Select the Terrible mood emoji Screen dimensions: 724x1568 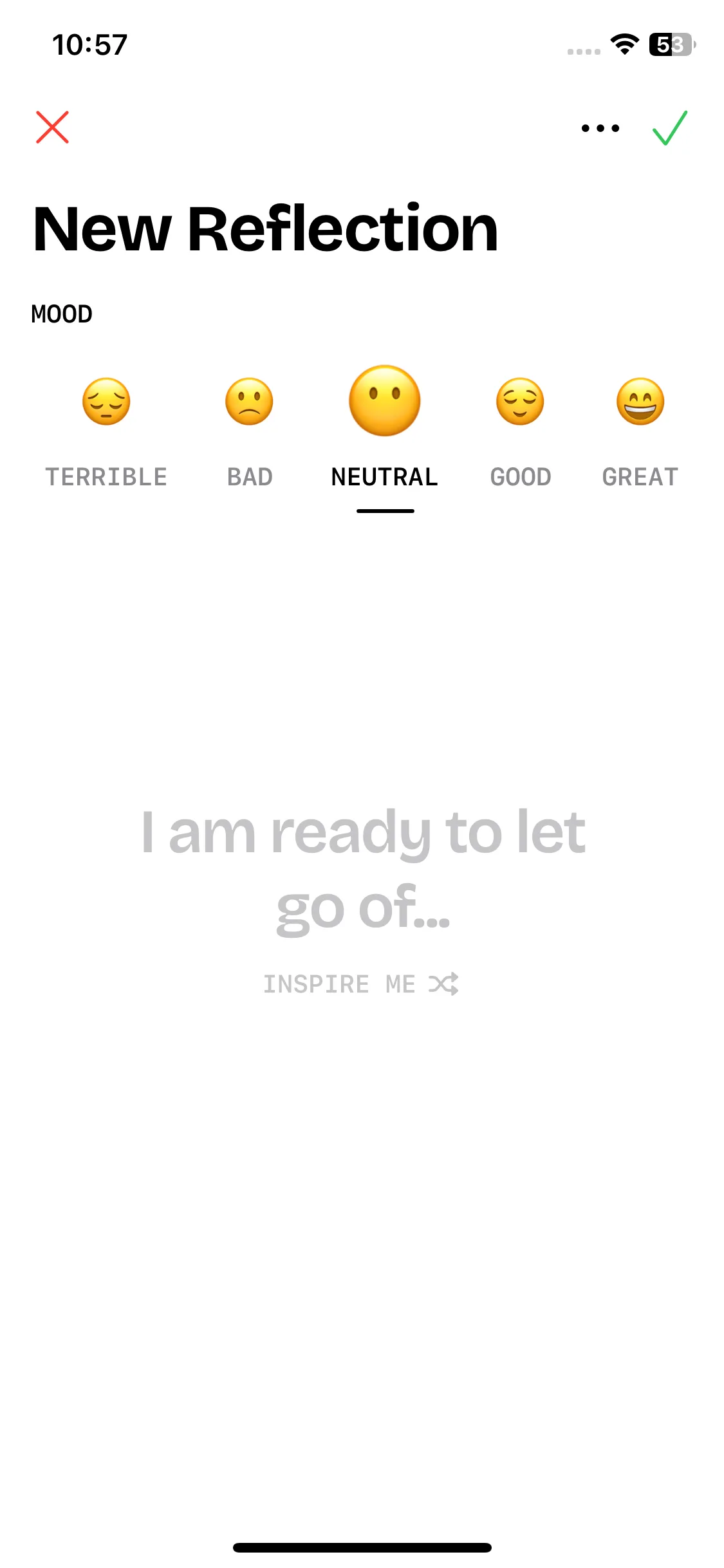coord(106,400)
